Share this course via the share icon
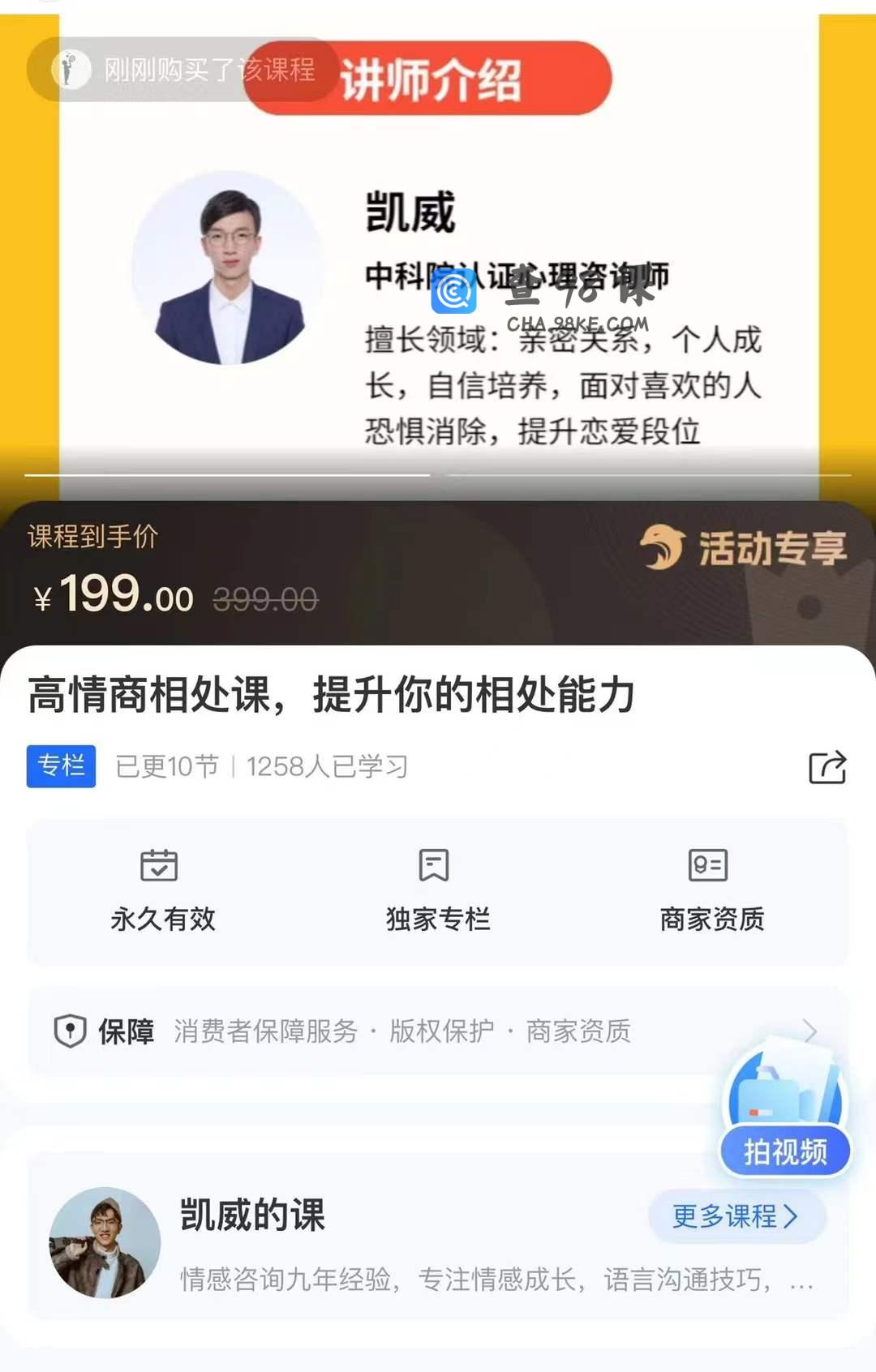876x1372 pixels. (827, 767)
